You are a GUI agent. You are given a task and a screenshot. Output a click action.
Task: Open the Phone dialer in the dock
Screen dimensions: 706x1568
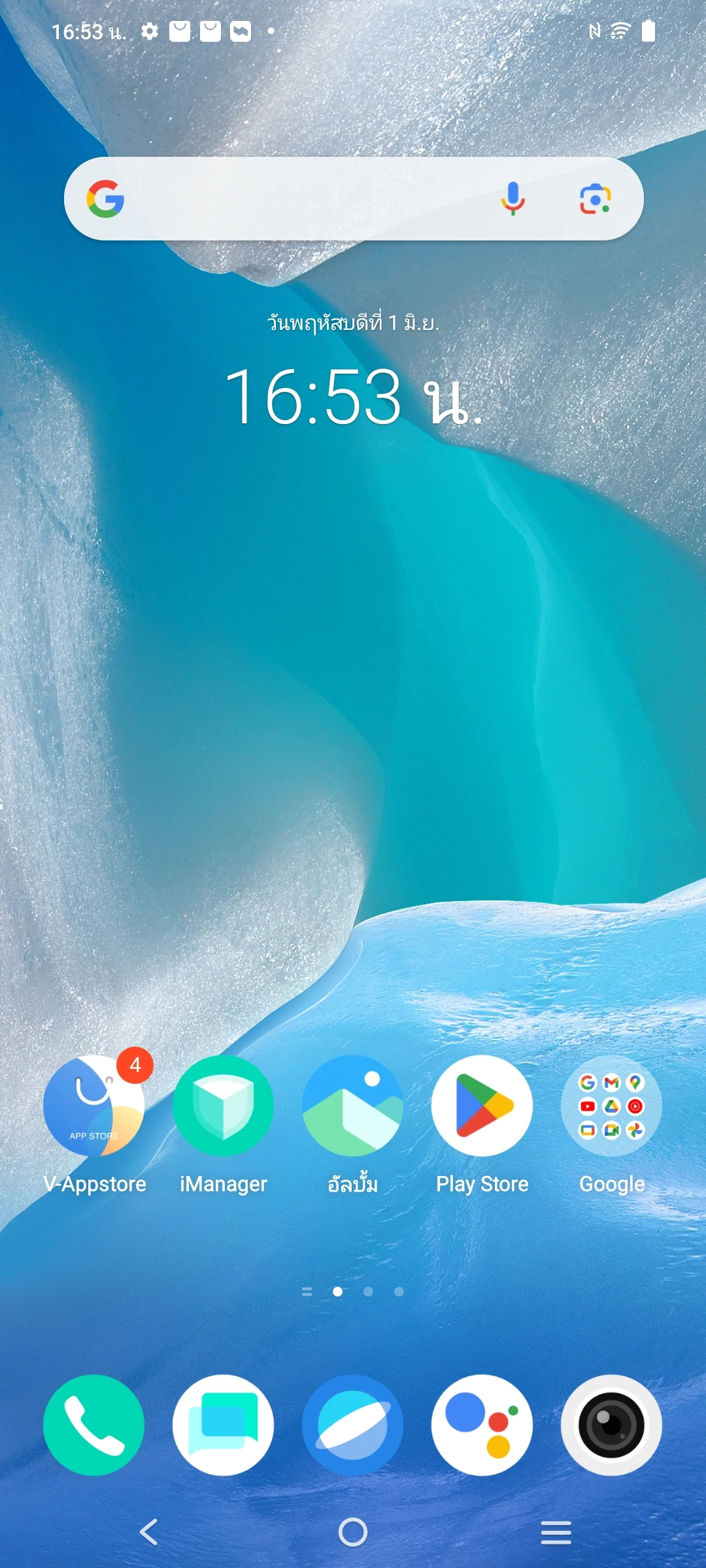click(94, 1425)
